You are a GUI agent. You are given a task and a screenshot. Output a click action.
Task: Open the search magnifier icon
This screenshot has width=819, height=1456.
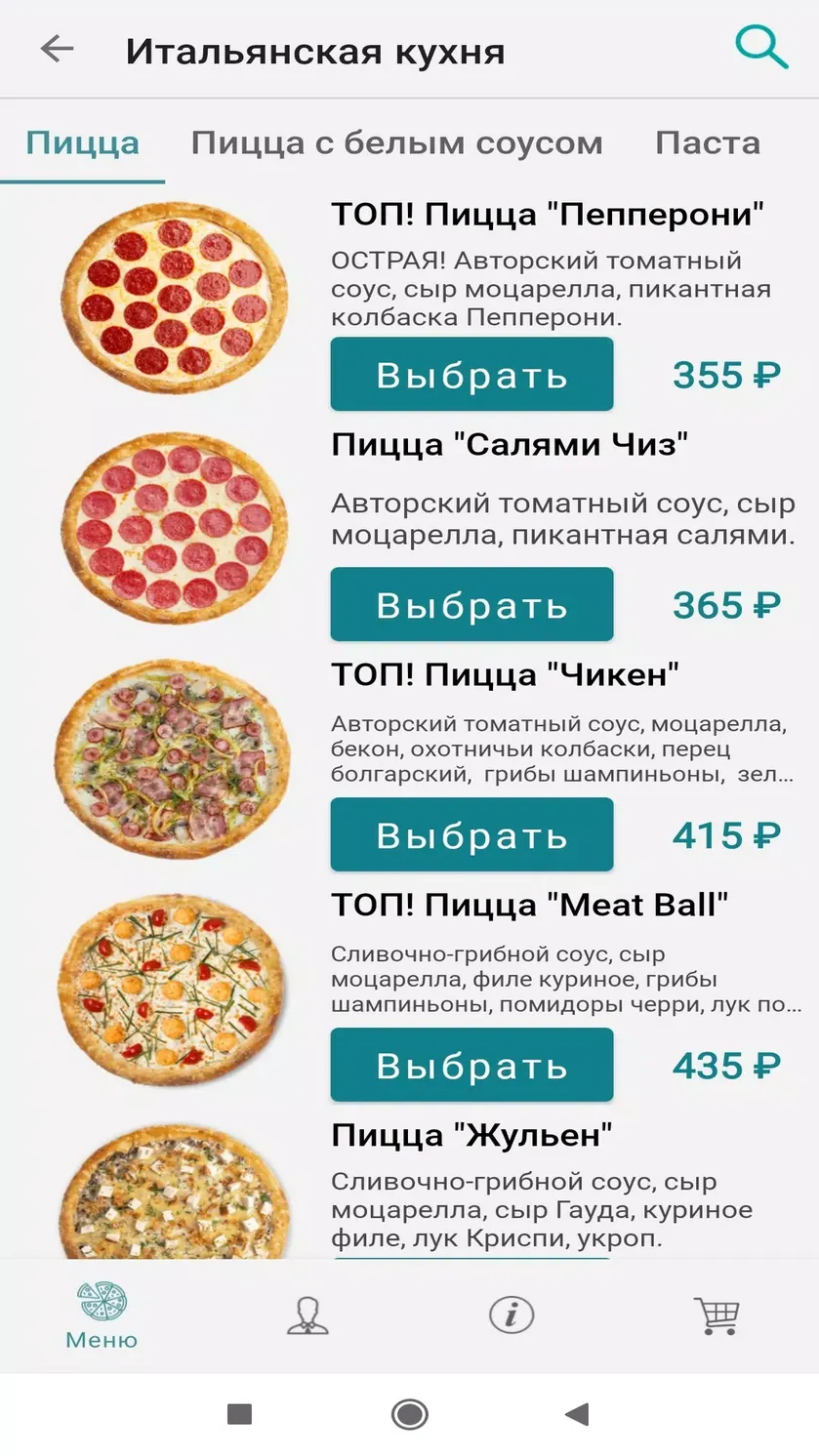[x=760, y=47]
